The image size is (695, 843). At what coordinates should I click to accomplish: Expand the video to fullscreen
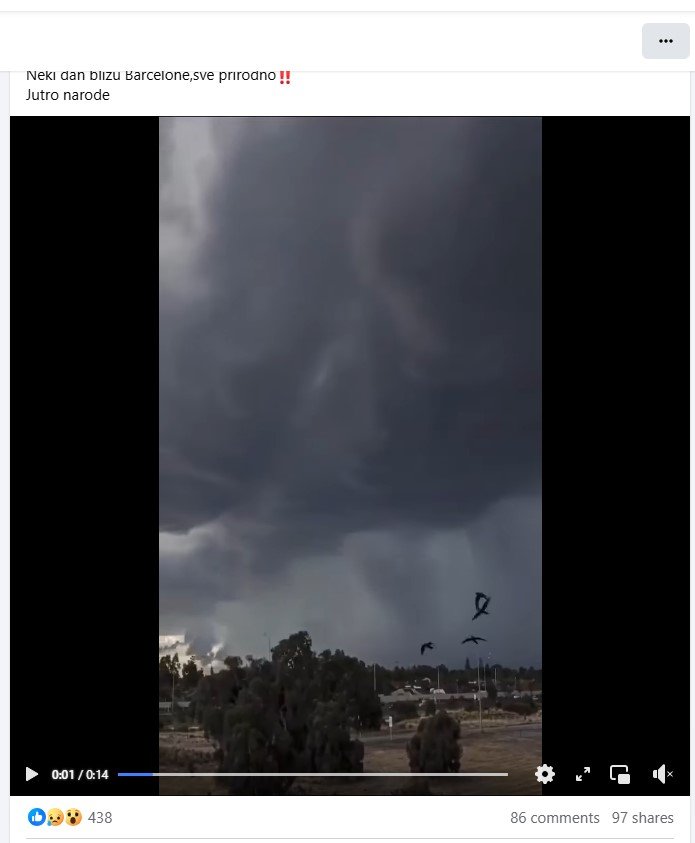(x=583, y=774)
